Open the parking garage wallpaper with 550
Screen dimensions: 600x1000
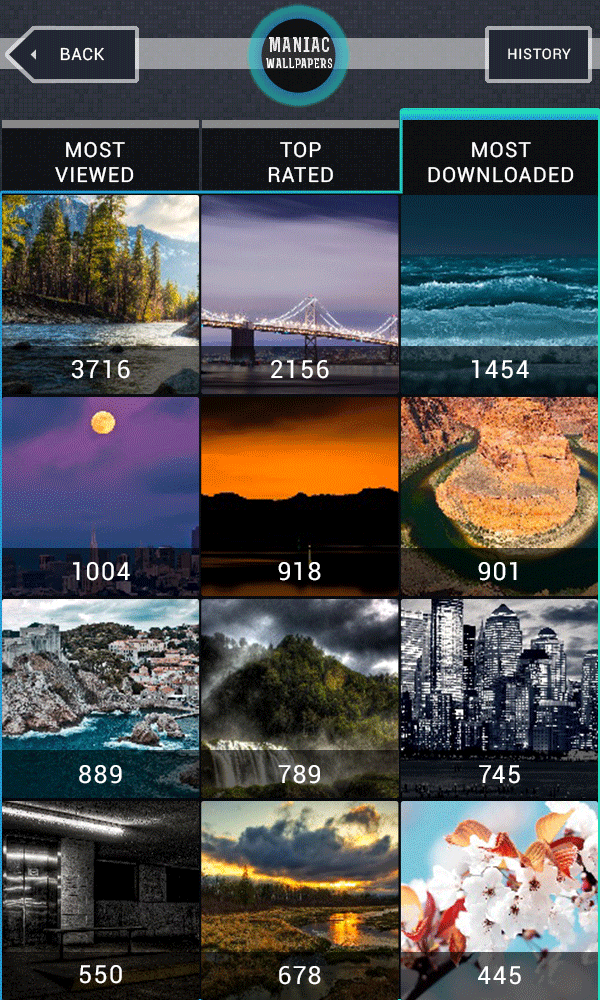[100, 900]
